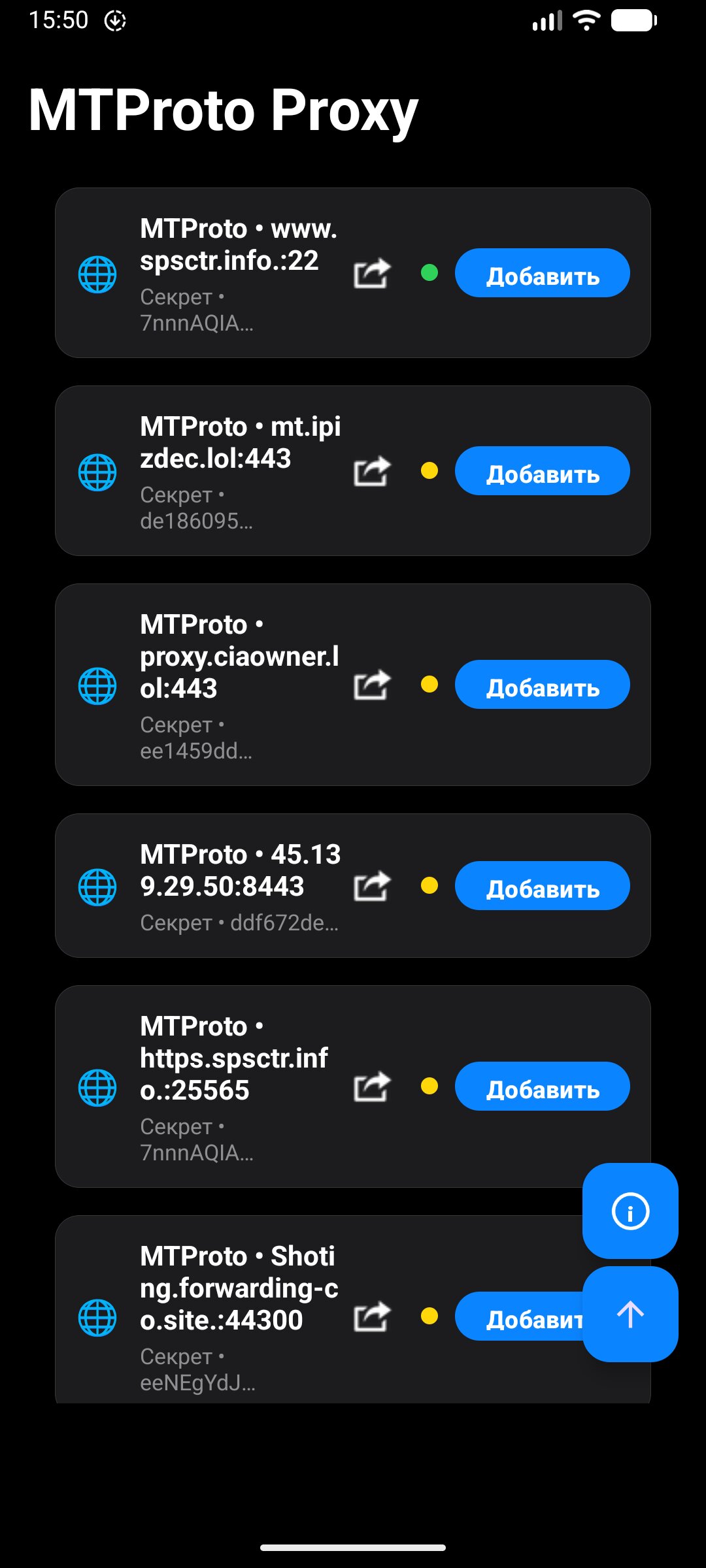
Task: Share the www.spsctr.info.:22 proxy
Action: coord(372,273)
